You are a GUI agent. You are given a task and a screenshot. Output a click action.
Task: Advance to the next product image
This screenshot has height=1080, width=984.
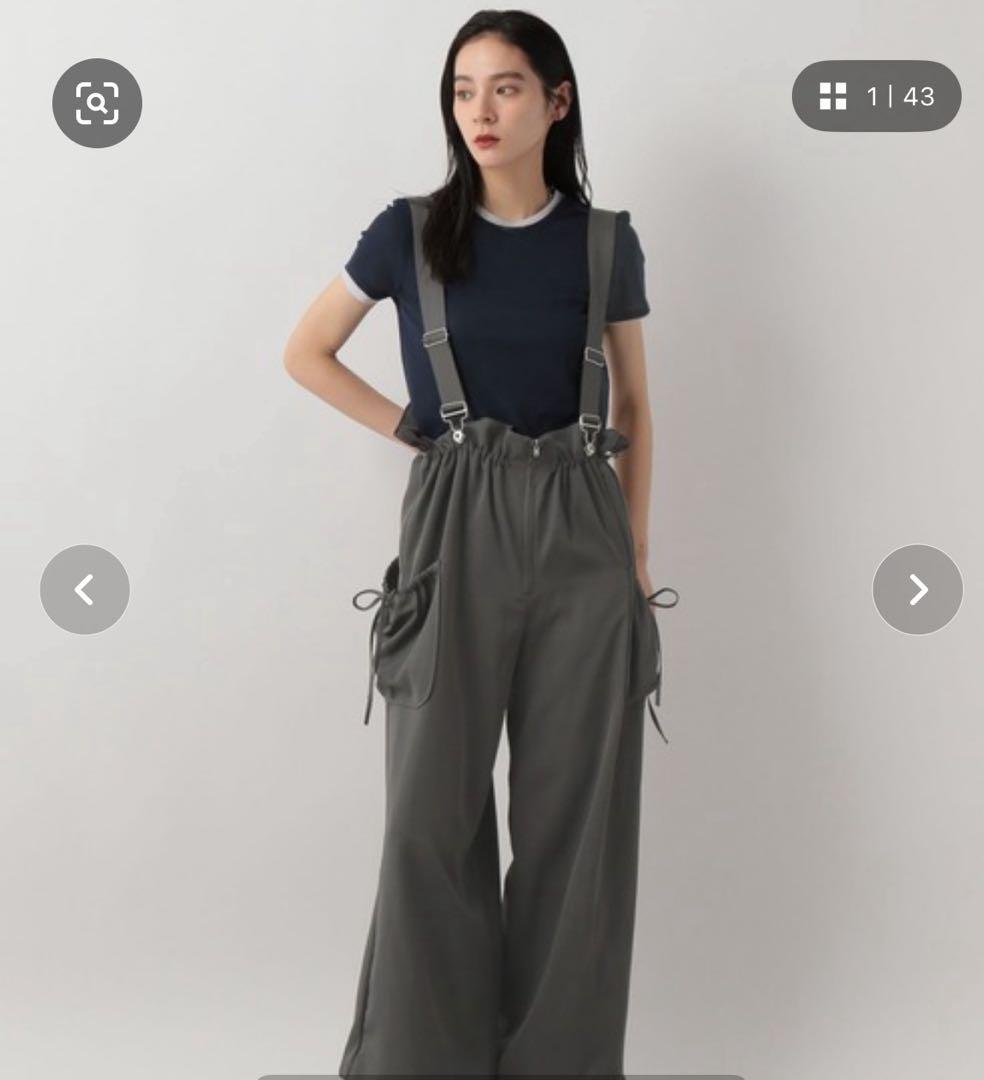click(x=917, y=590)
